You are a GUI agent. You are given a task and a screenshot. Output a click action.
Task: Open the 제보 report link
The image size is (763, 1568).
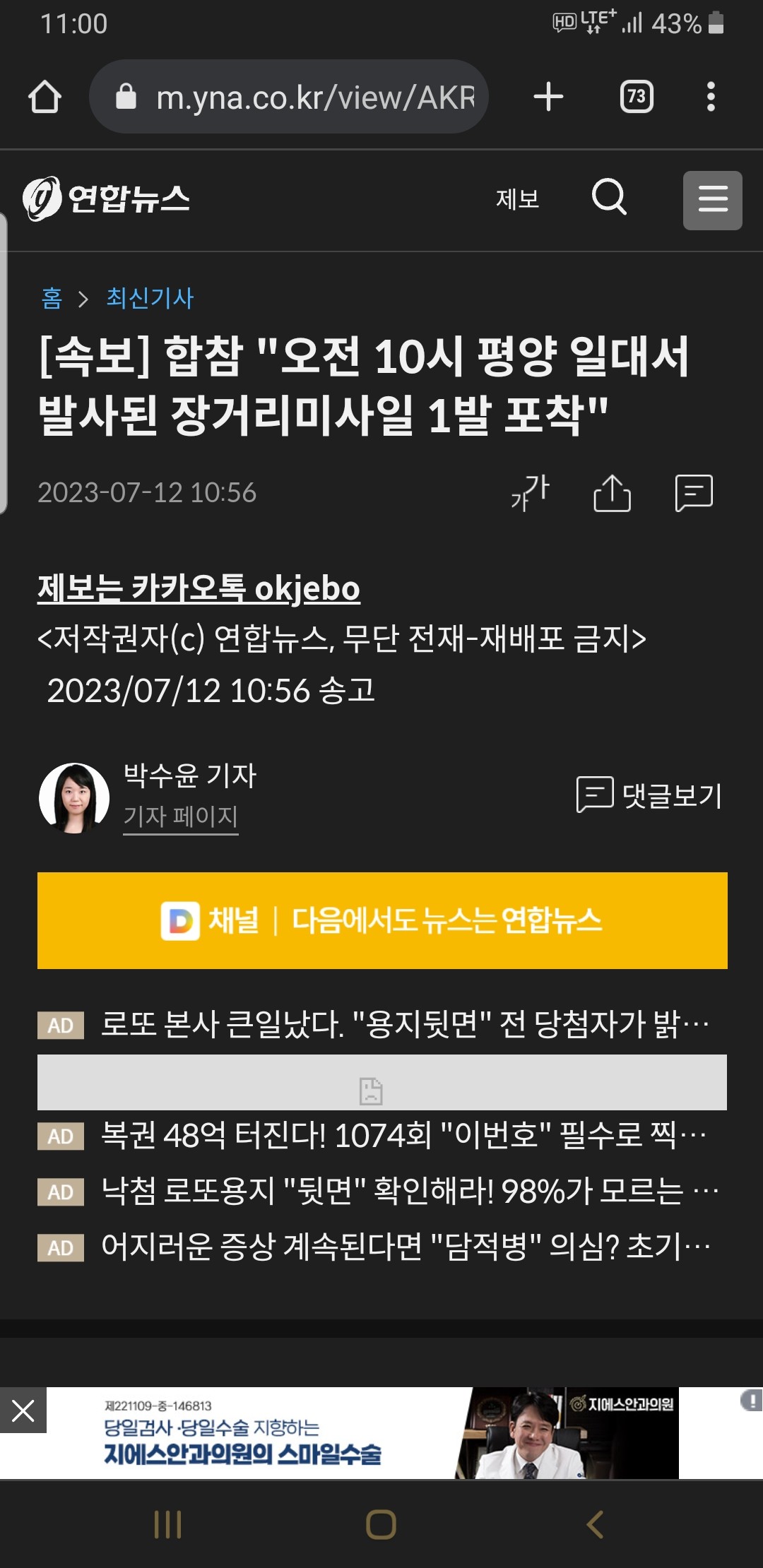517,199
